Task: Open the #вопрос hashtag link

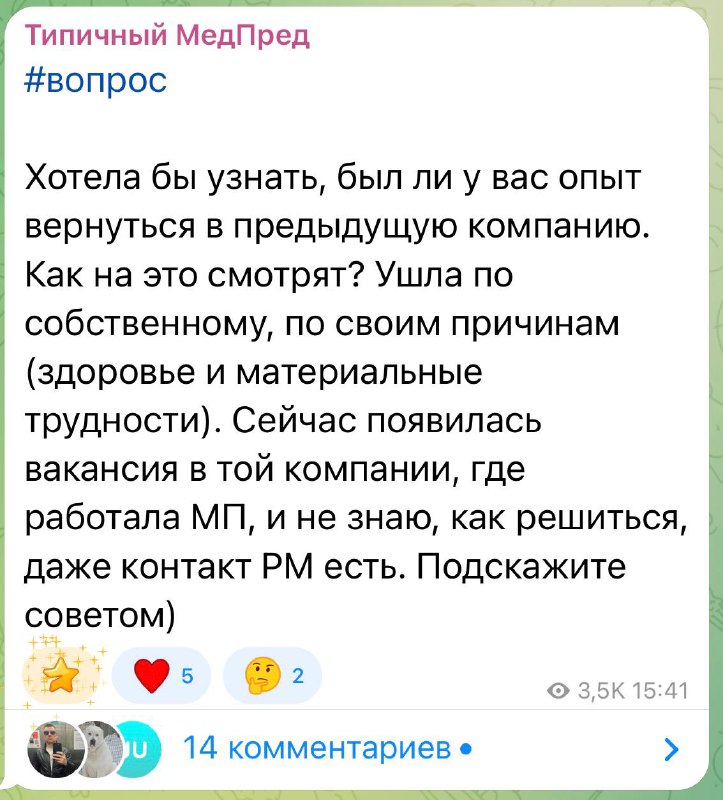Action: (x=95, y=79)
